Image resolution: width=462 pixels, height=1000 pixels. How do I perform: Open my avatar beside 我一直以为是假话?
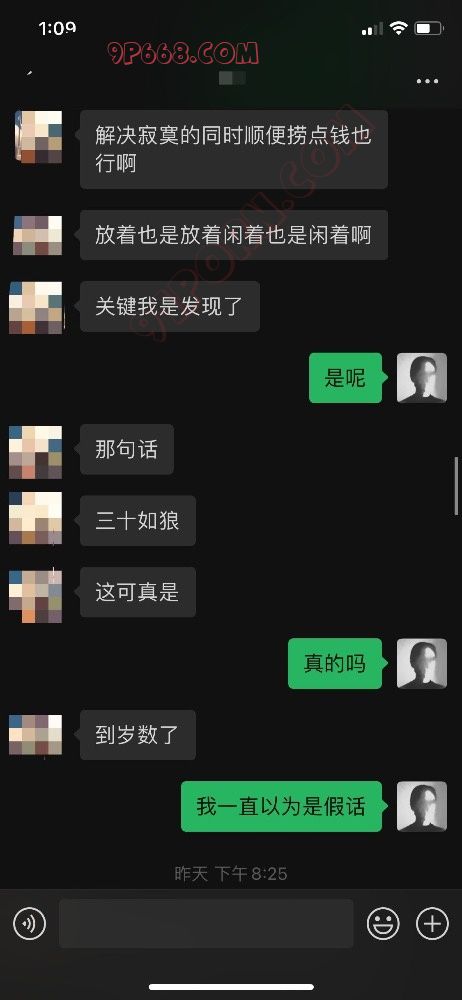(x=422, y=806)
